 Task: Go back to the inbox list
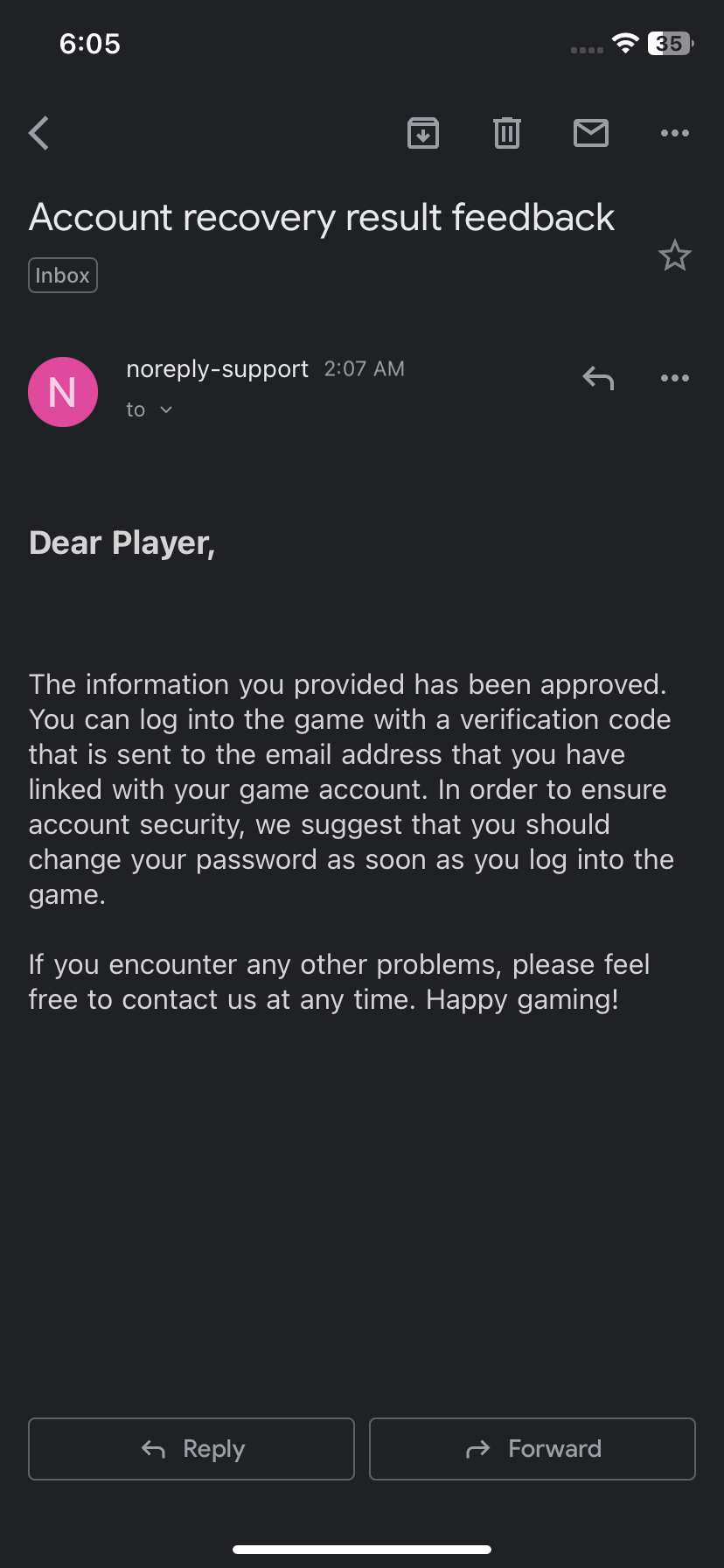[39, 133]
